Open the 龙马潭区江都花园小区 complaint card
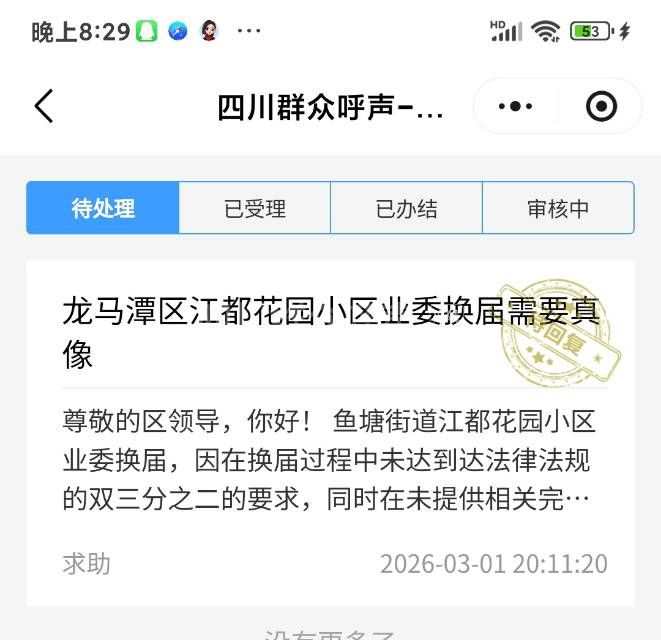This screenshot has width=661, height=640. tap(330, 432)
